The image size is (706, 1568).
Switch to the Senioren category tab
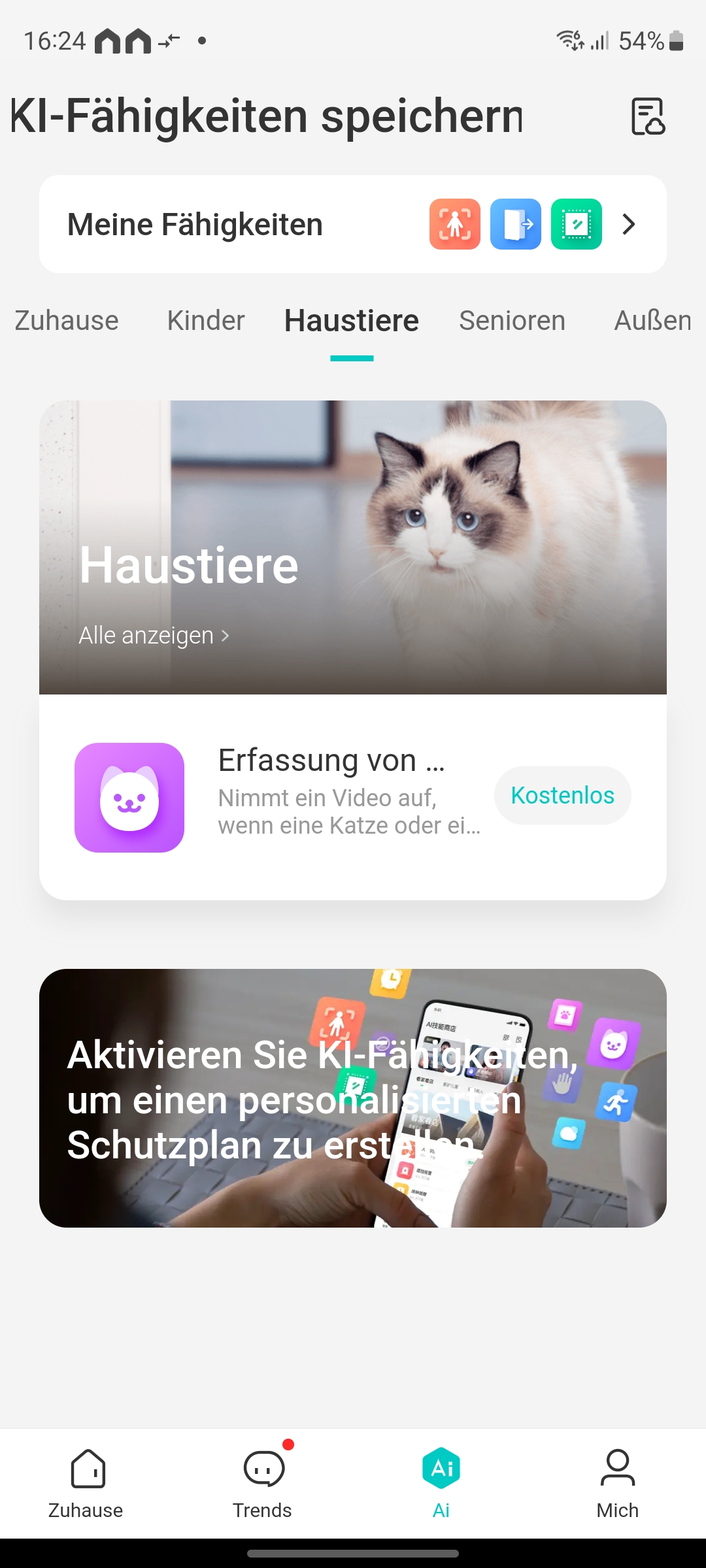coord(512,321)
